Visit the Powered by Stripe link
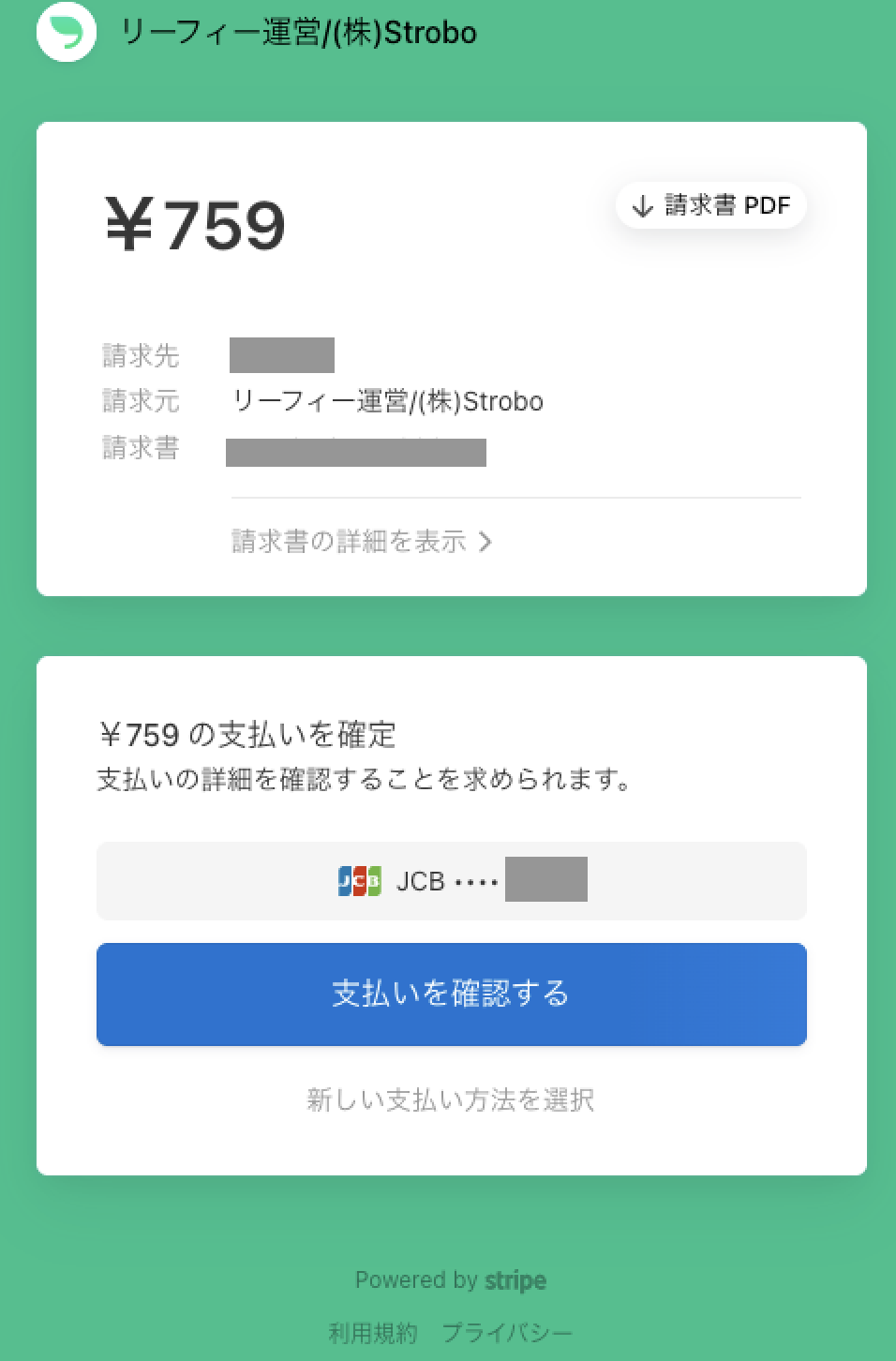The height and width of the screenshot is (1361, 896). (x=451, y=1280)
